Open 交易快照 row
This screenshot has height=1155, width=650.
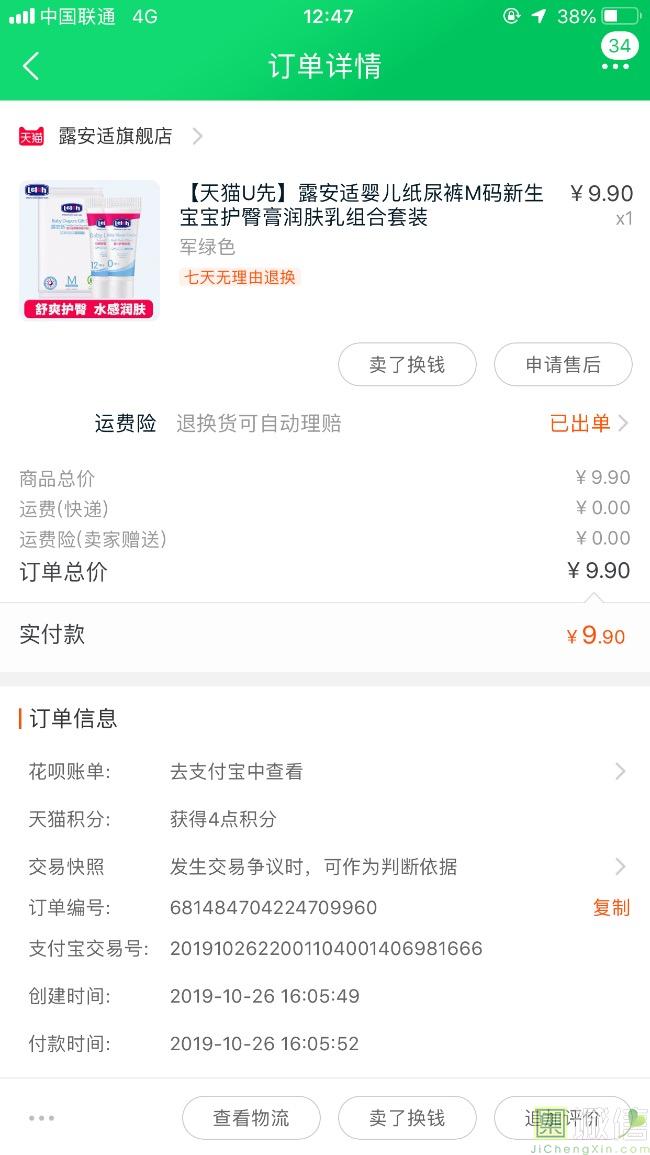325,866
